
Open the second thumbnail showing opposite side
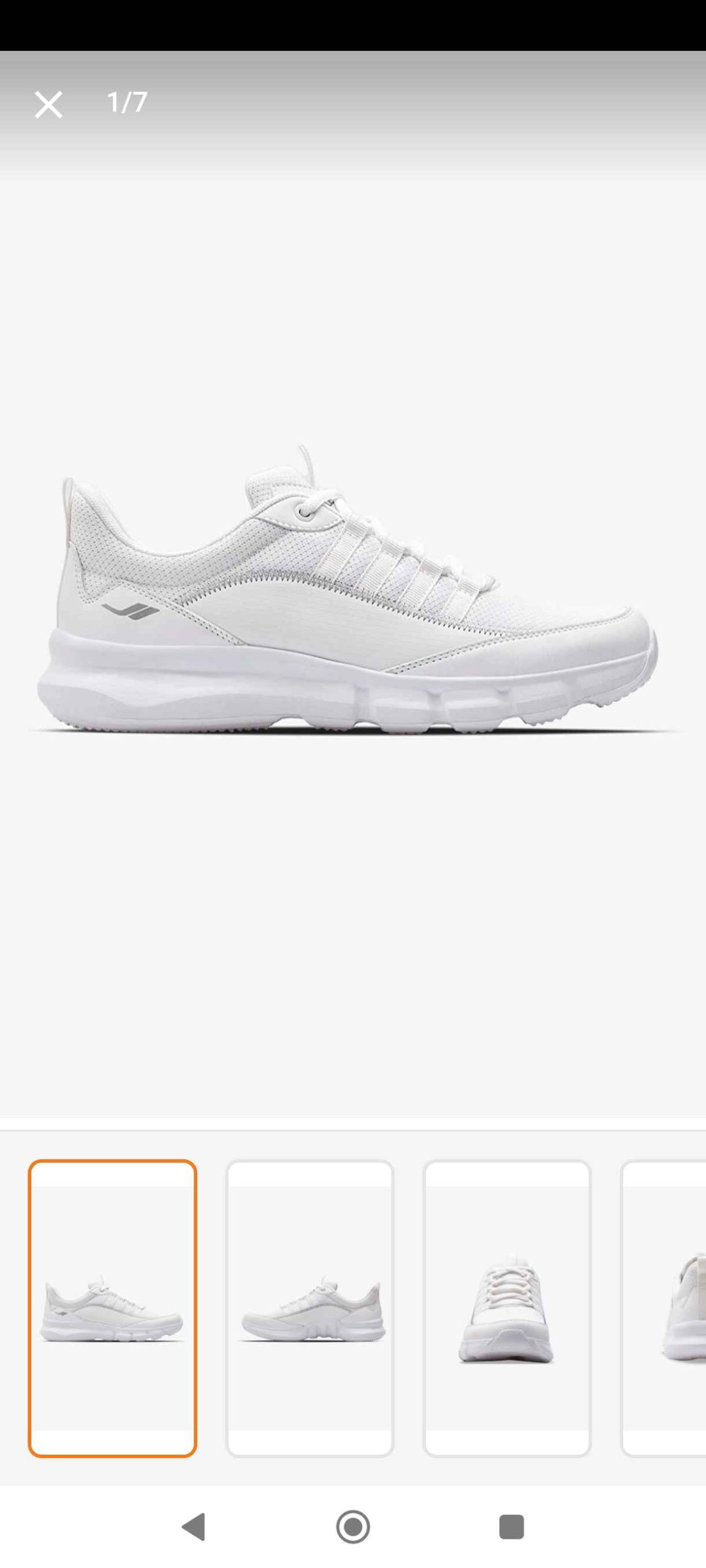click(x=310, y=1308)
